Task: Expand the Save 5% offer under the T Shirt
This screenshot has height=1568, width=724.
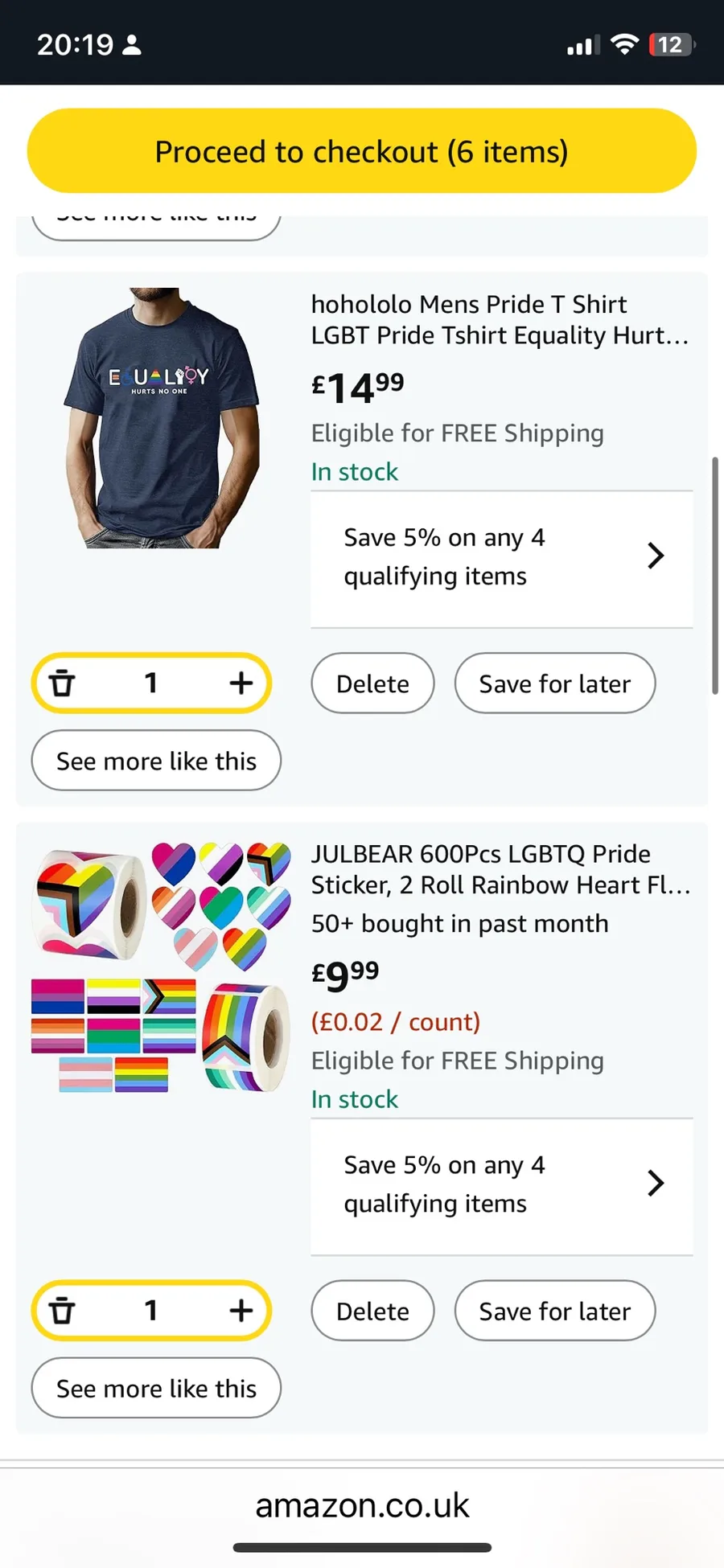Action: click(502, 557)
